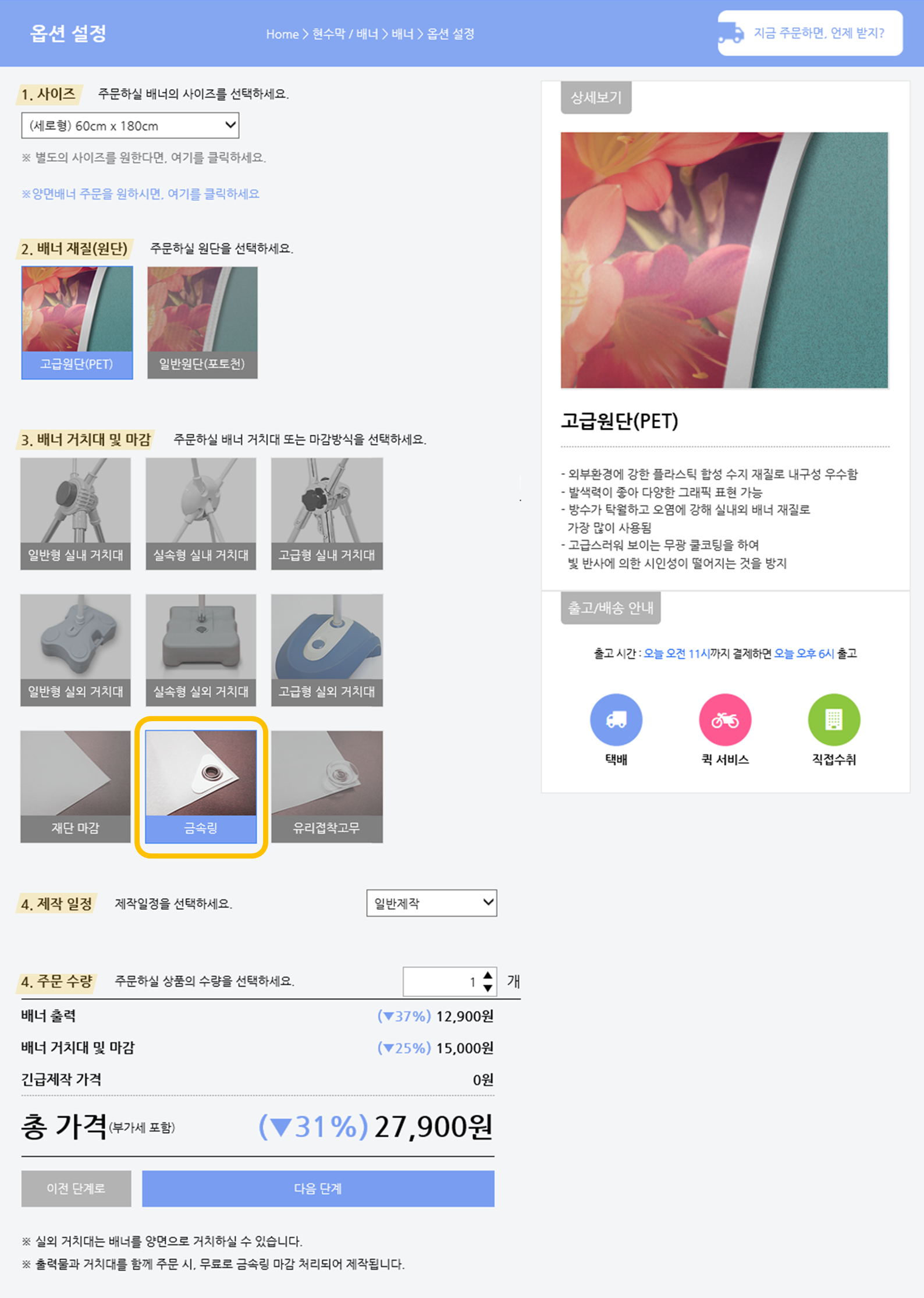Choose 실속형 실외 거치대 stand
924x1298 pixels.
pyautogui.click(x=201, y=650)
